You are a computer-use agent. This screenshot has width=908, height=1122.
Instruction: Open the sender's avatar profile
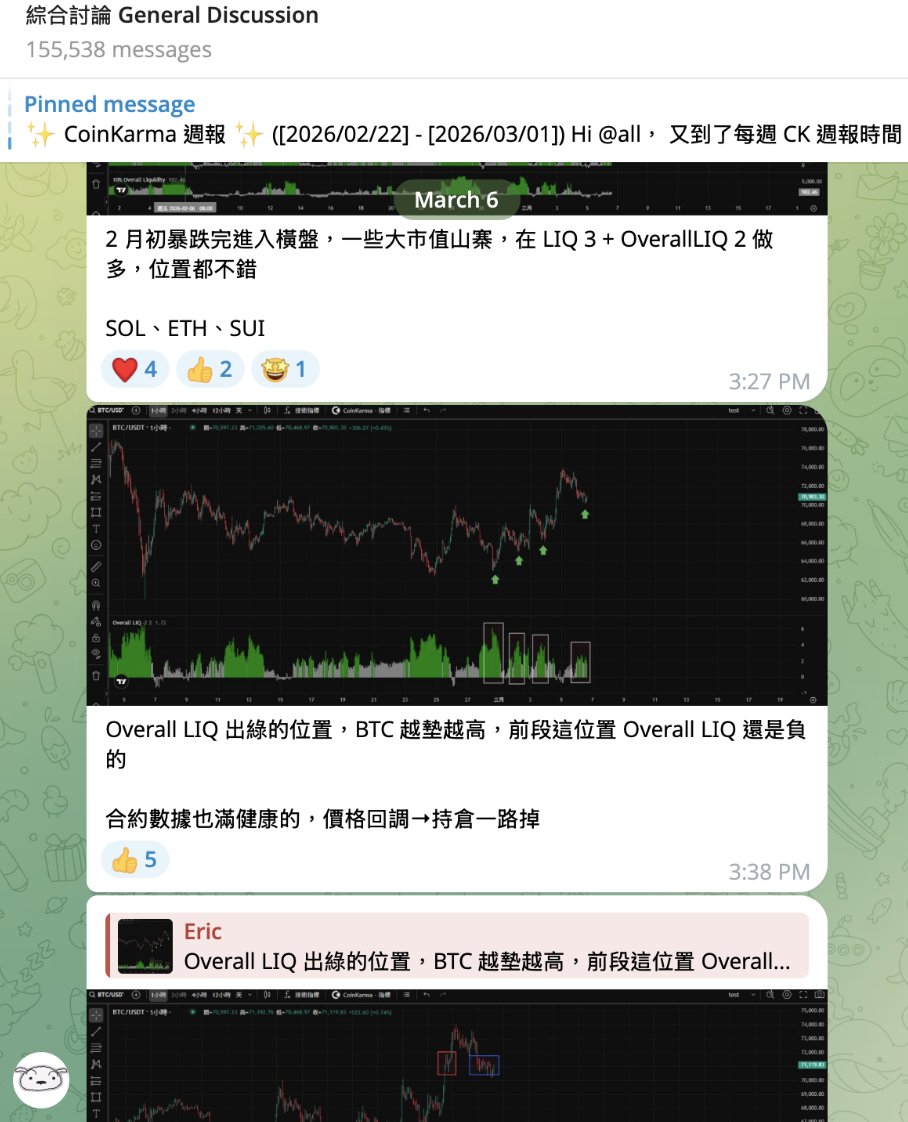coord(41,1080)
